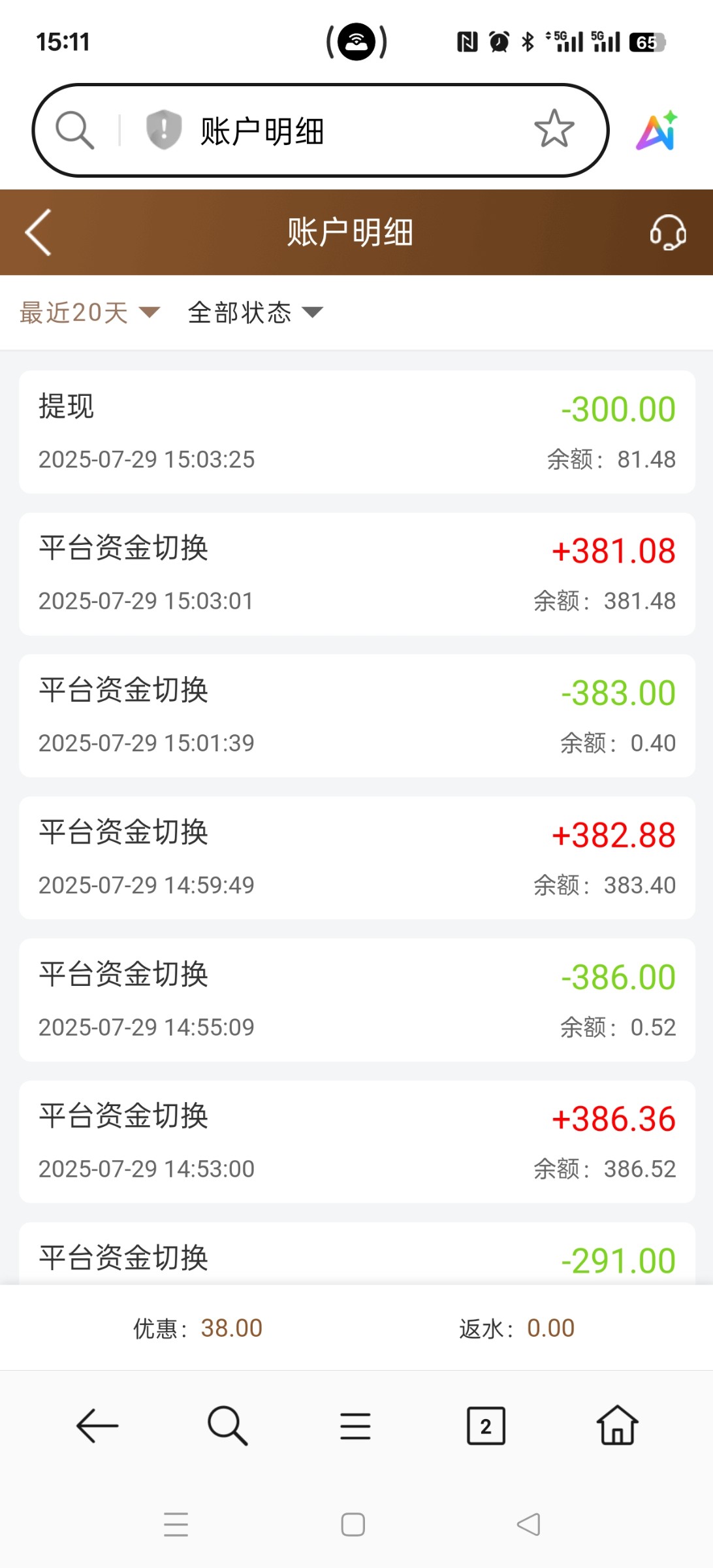Go back from 账户明细 page header
713x1568 pixels.
[39, 233]
